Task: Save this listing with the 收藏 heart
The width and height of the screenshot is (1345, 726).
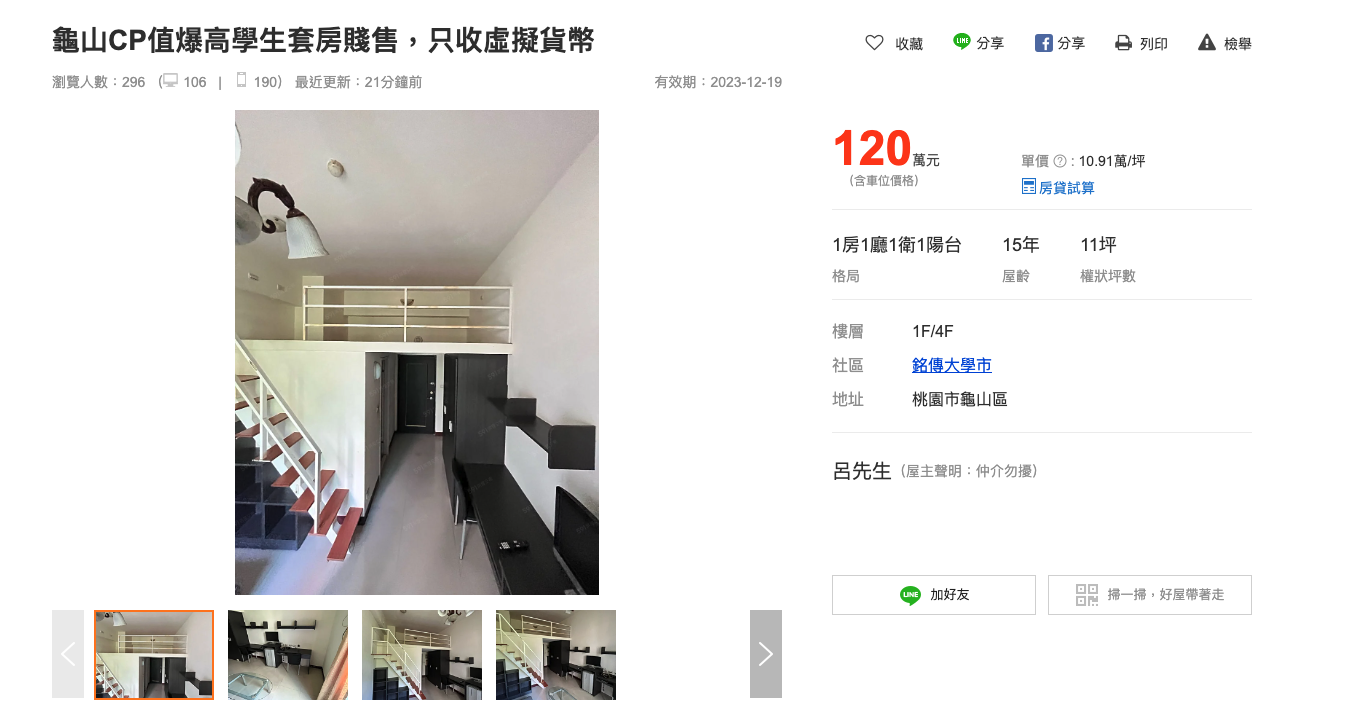Action: 893,43
